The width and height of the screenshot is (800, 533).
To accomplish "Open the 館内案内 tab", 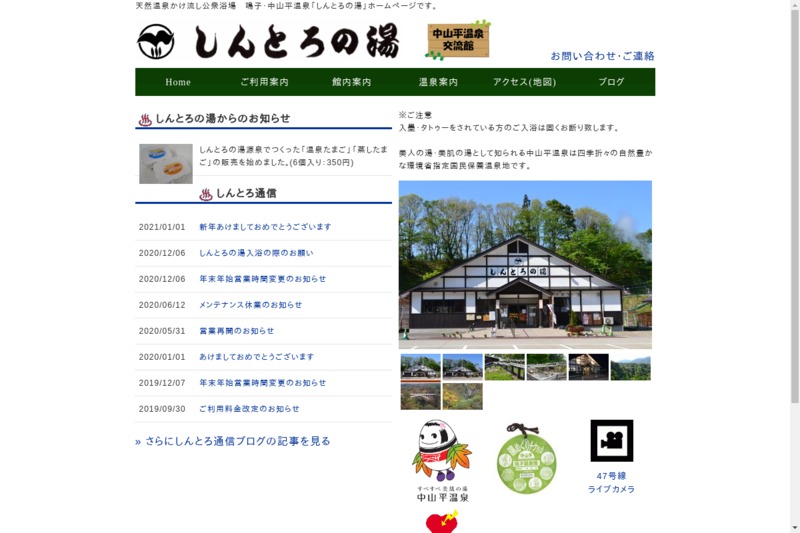I will point(351,82).
